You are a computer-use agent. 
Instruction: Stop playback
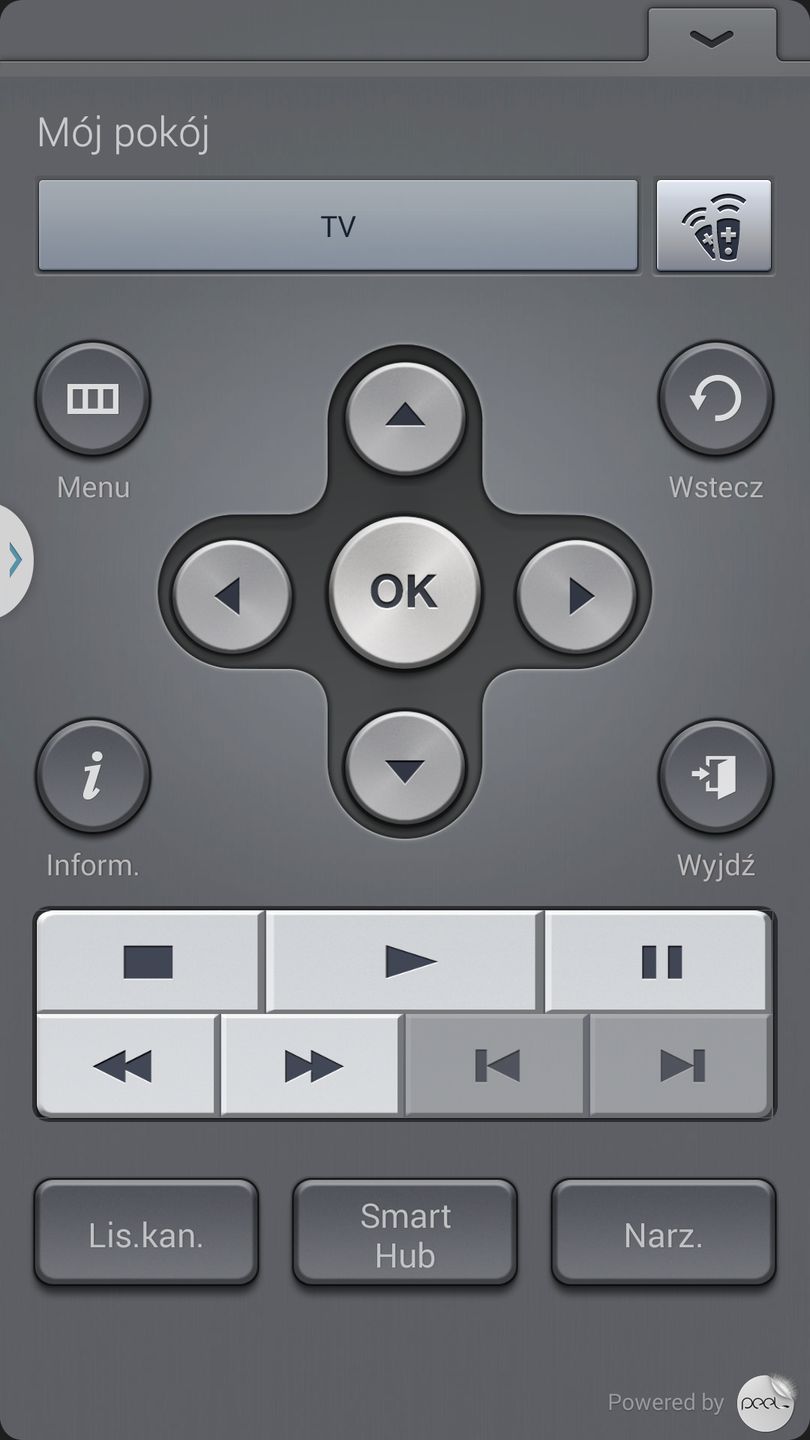coord(149,962)
